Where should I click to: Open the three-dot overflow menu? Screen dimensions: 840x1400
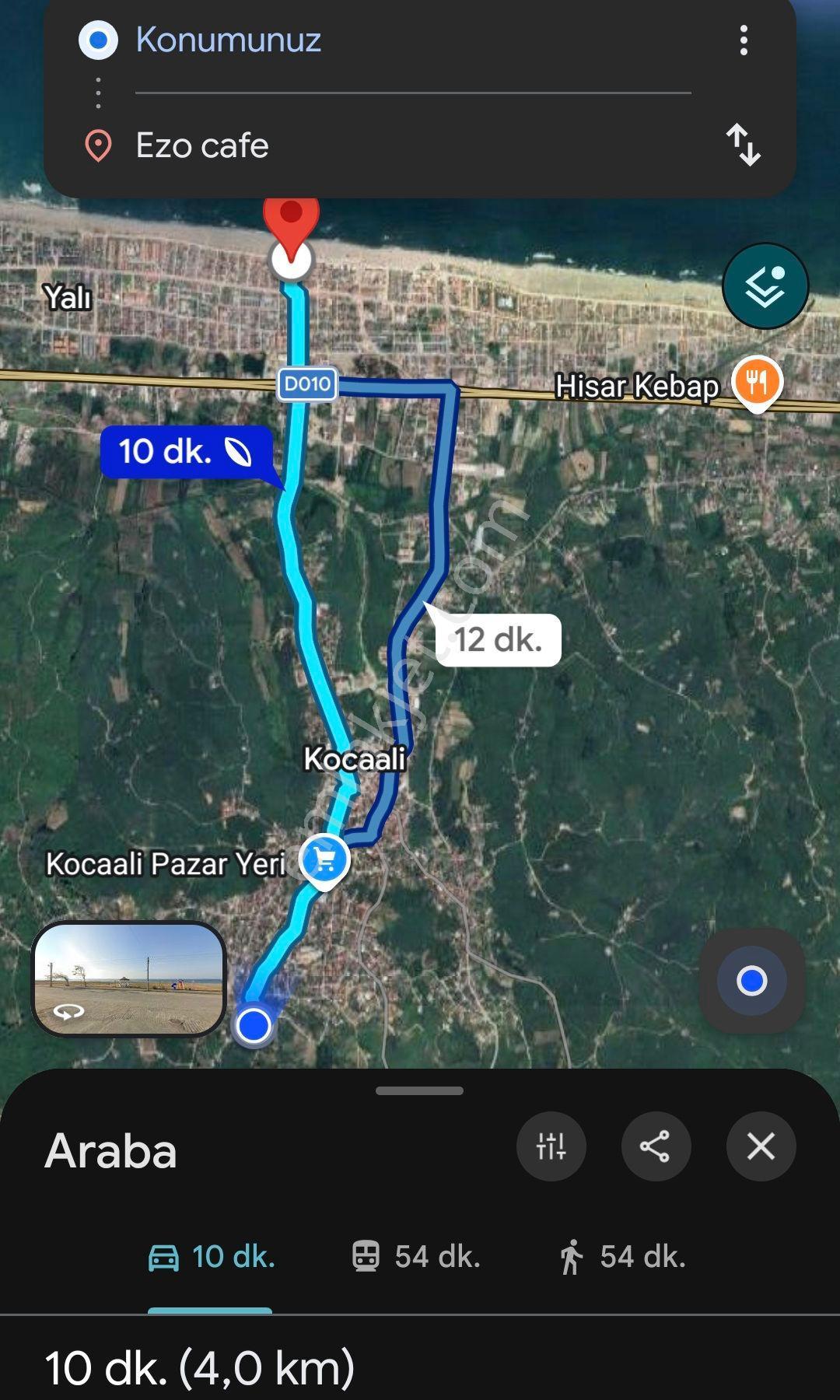(744, 40)
